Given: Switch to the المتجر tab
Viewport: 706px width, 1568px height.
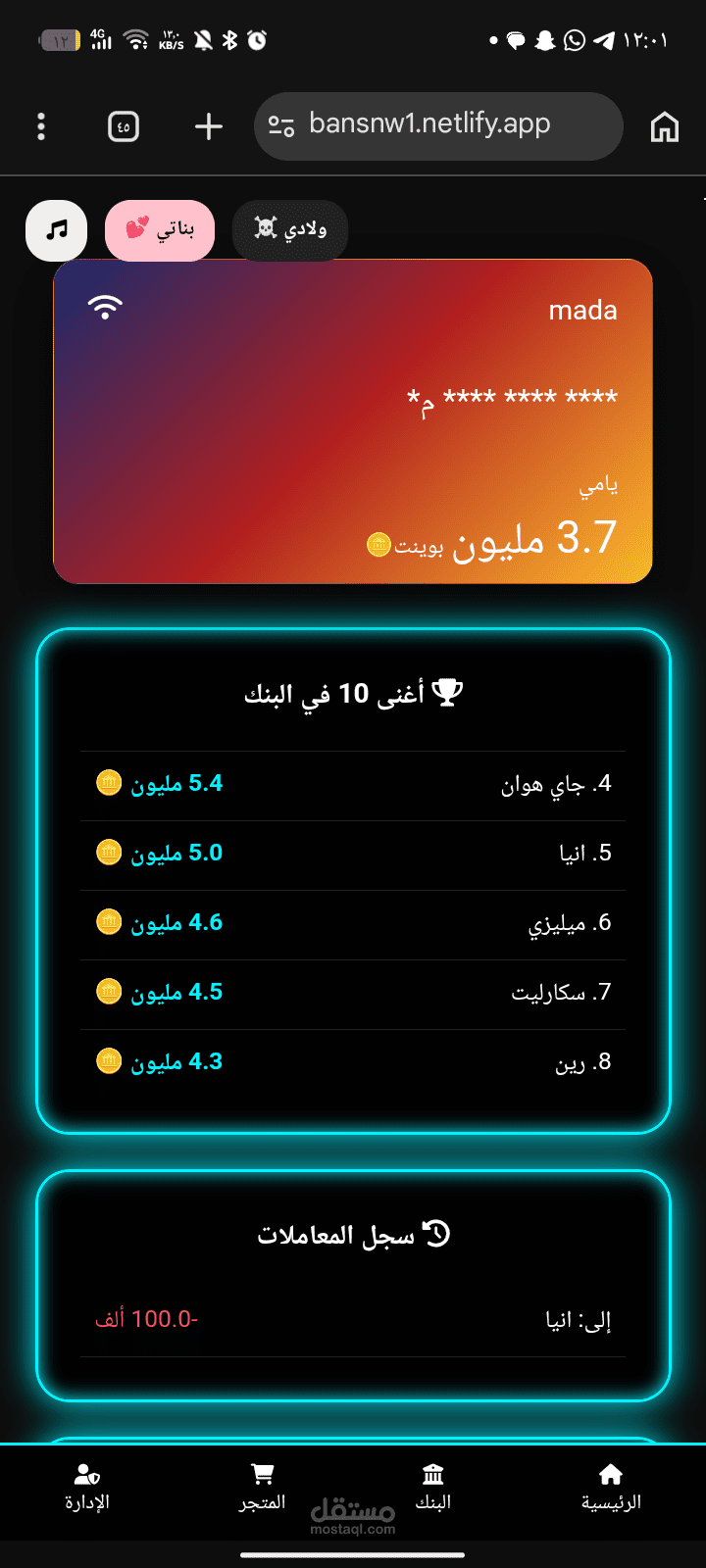Looking at the screenshot, I should 262,1488.
